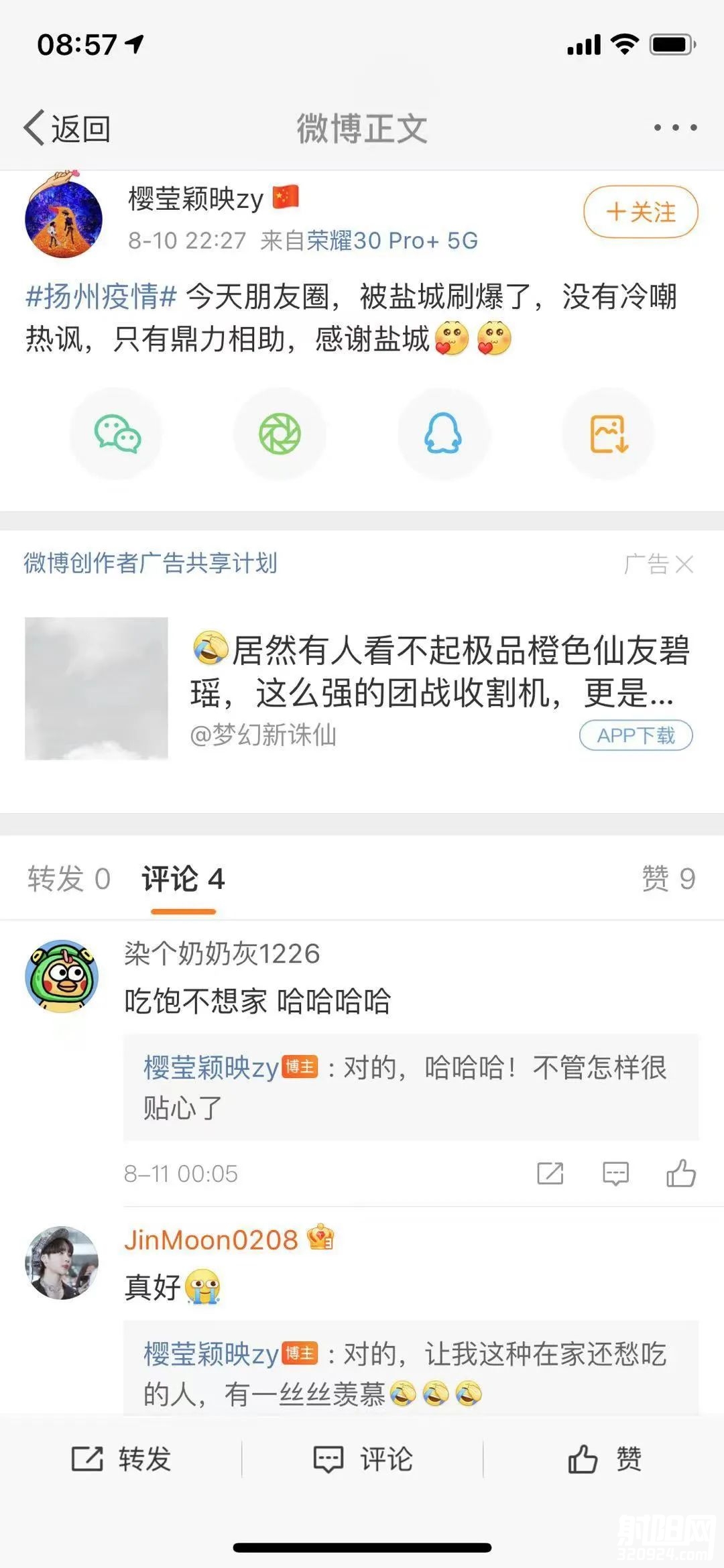Reply to 染个奶奶灰1226's comment
This screenshot has height=1568, width=724.
[615, 1174]
